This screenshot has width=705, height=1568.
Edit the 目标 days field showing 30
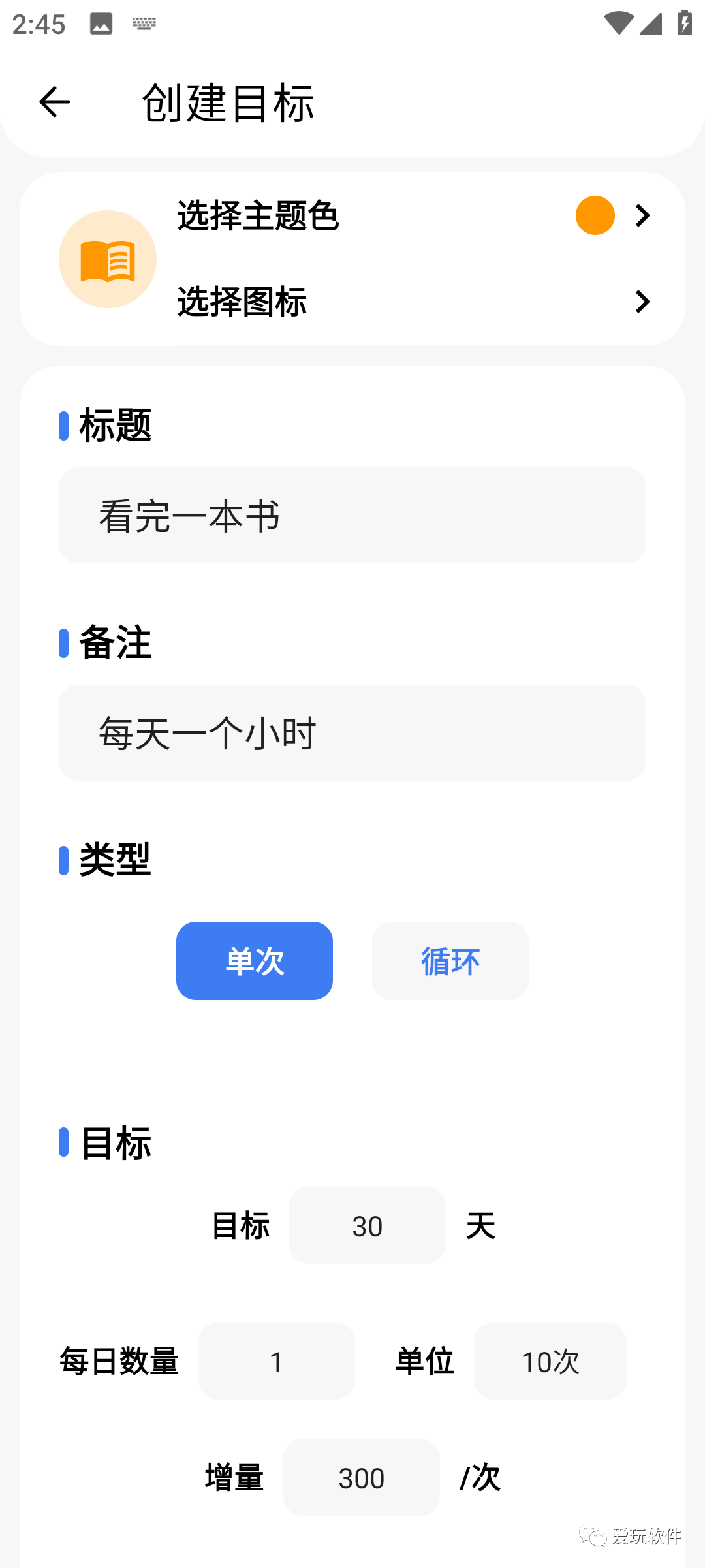point(368,1226)
